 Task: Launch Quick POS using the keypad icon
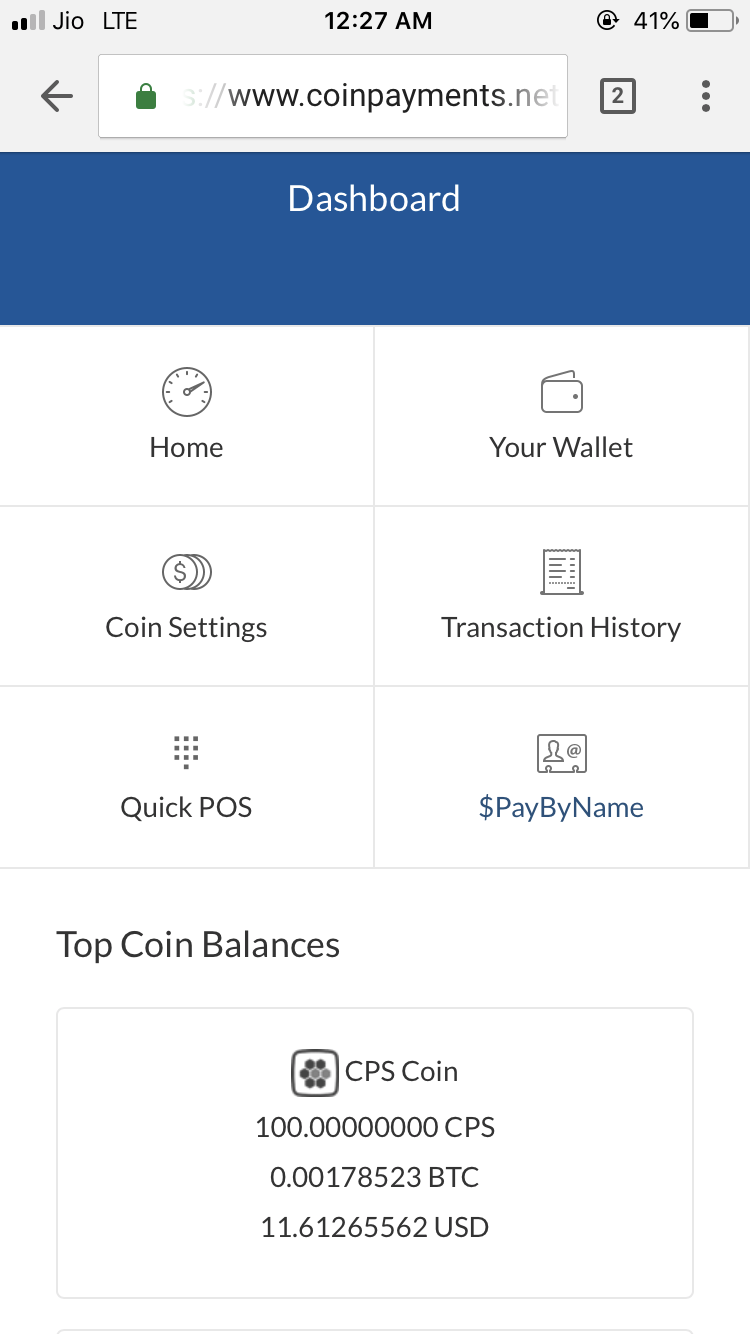pyautogui.click(x=186, y=752)
